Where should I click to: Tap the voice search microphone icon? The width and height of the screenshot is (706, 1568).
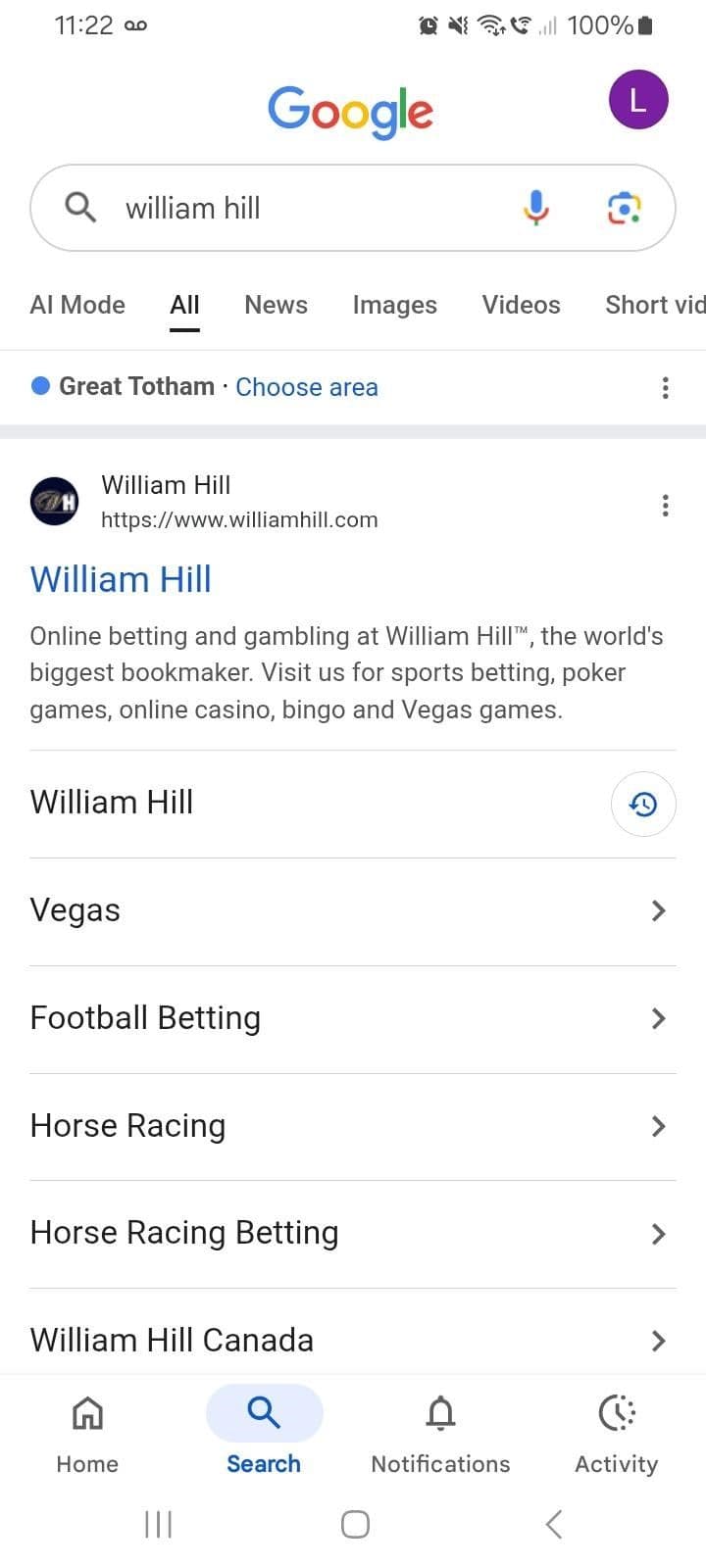(535, 208)
